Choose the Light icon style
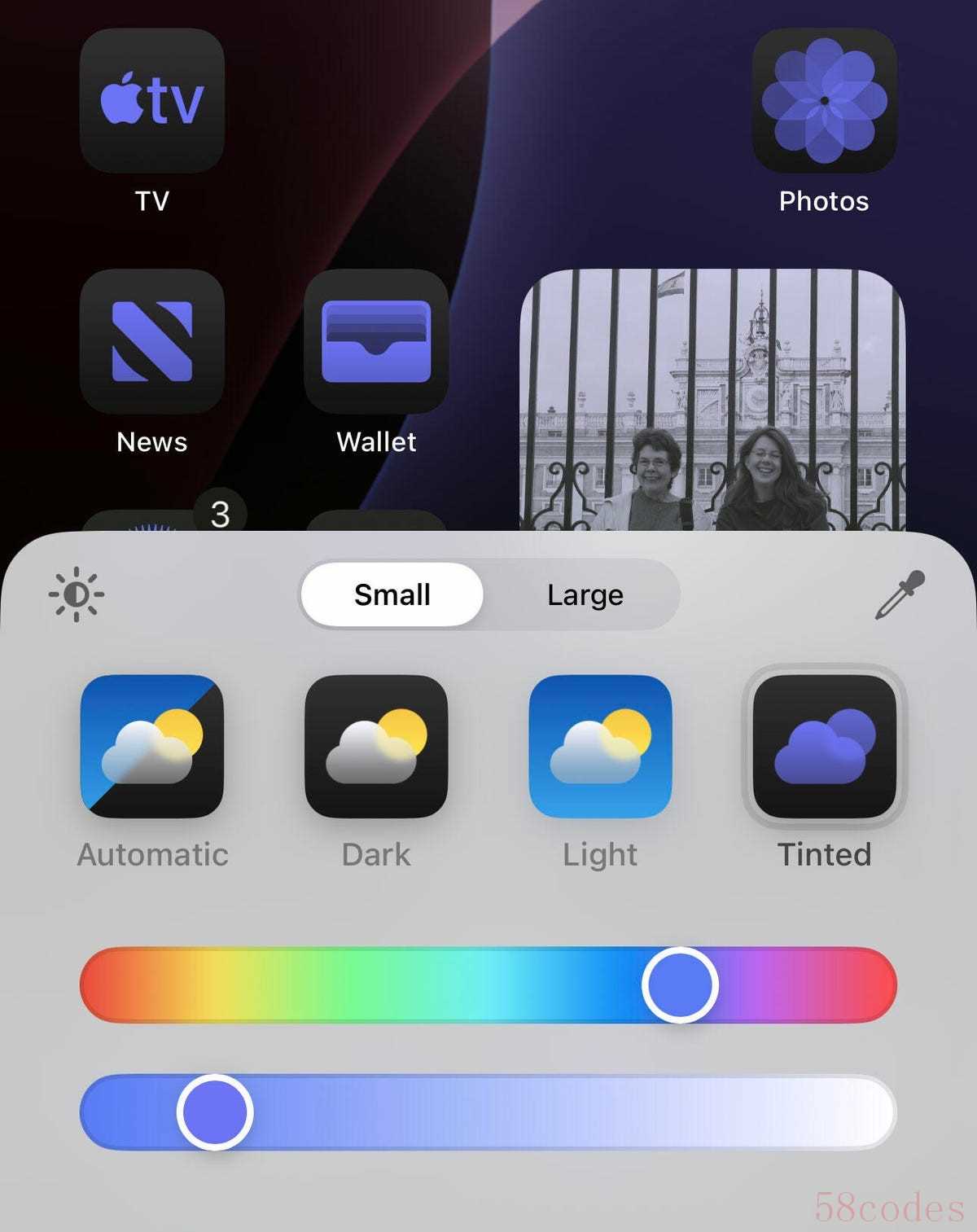This screenshot has height=1232, width=977. (601, 746)
